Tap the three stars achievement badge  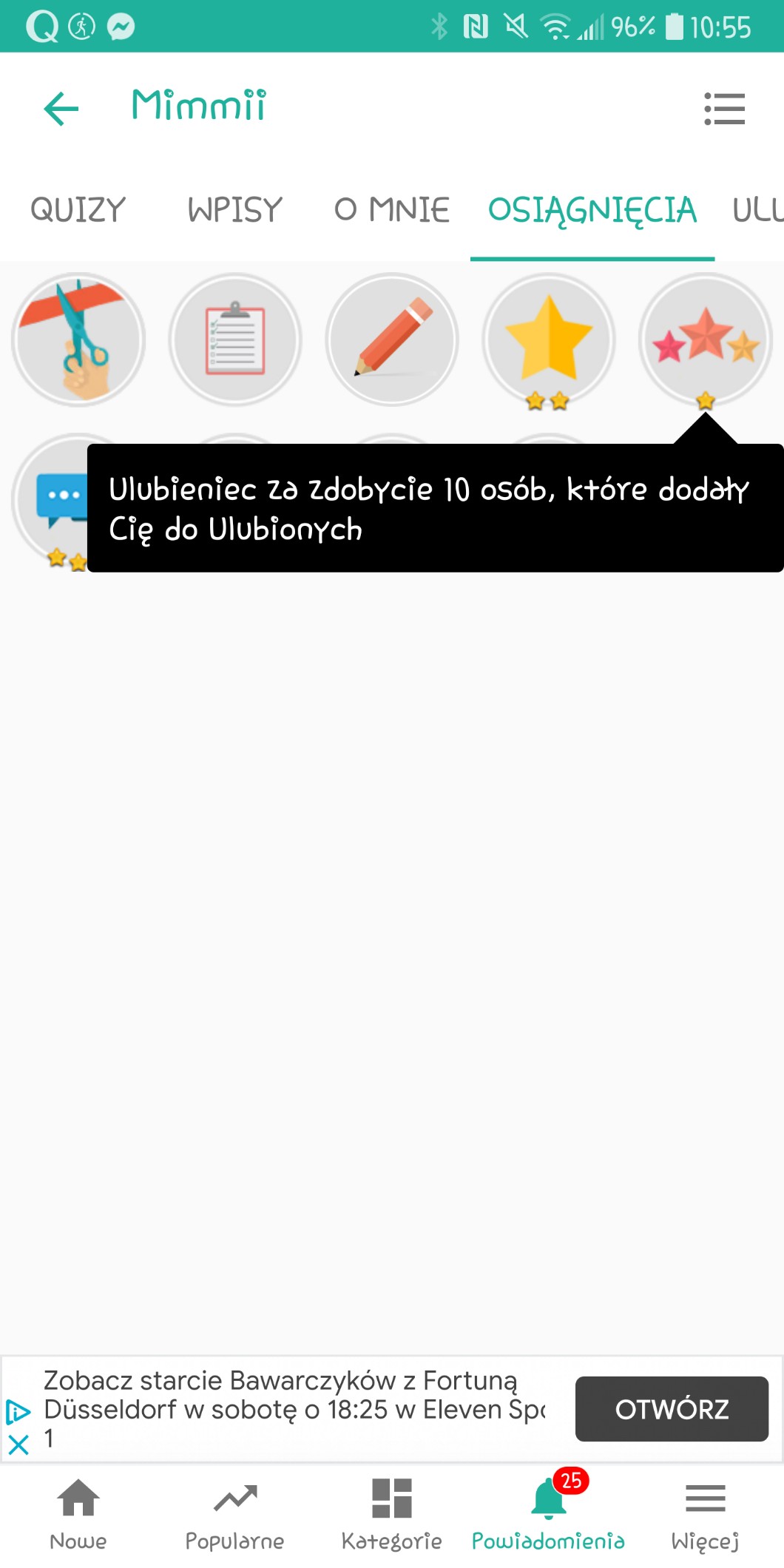(706, 339)
